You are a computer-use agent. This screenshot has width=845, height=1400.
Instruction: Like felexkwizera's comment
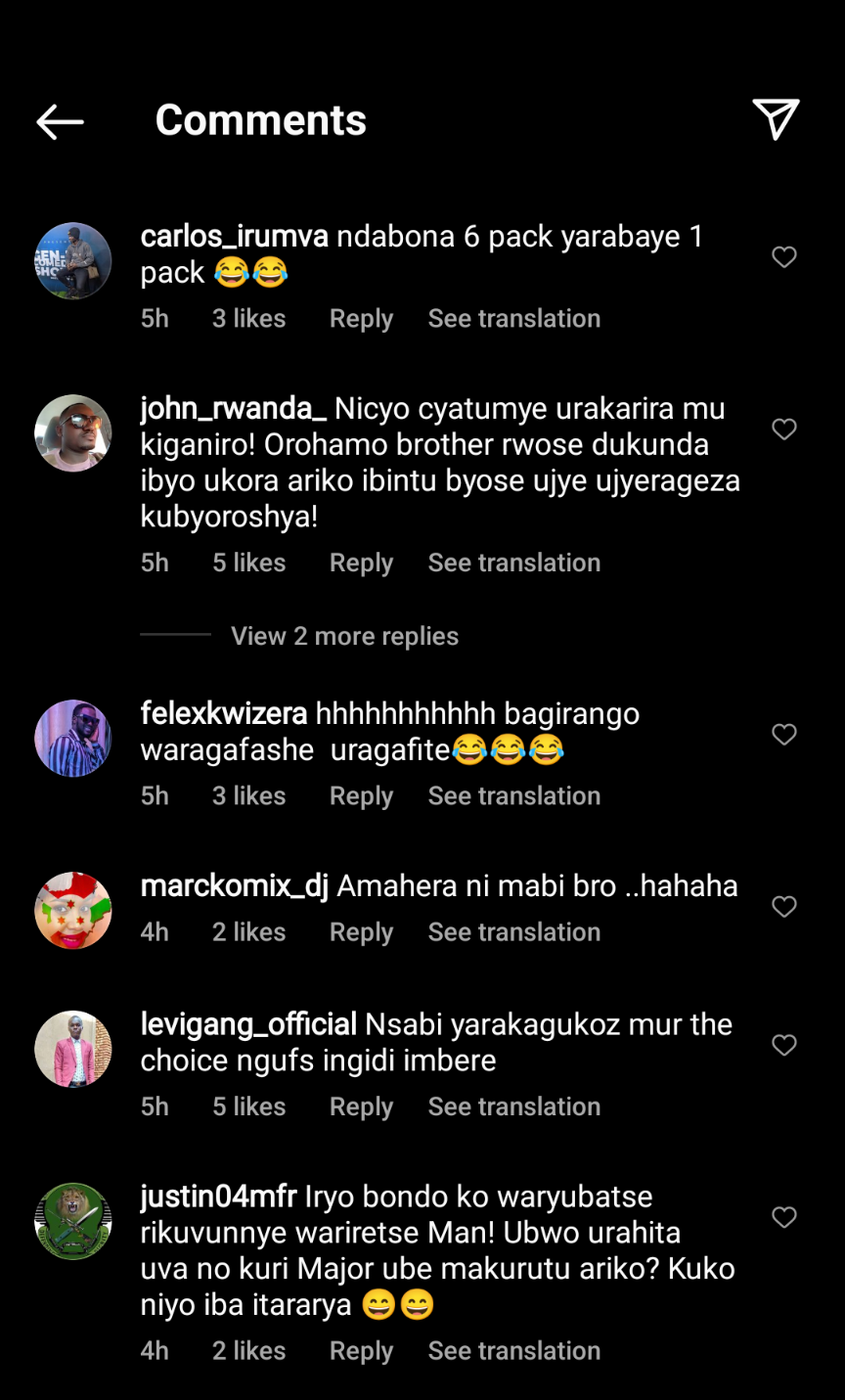click(x=784, y=735)
